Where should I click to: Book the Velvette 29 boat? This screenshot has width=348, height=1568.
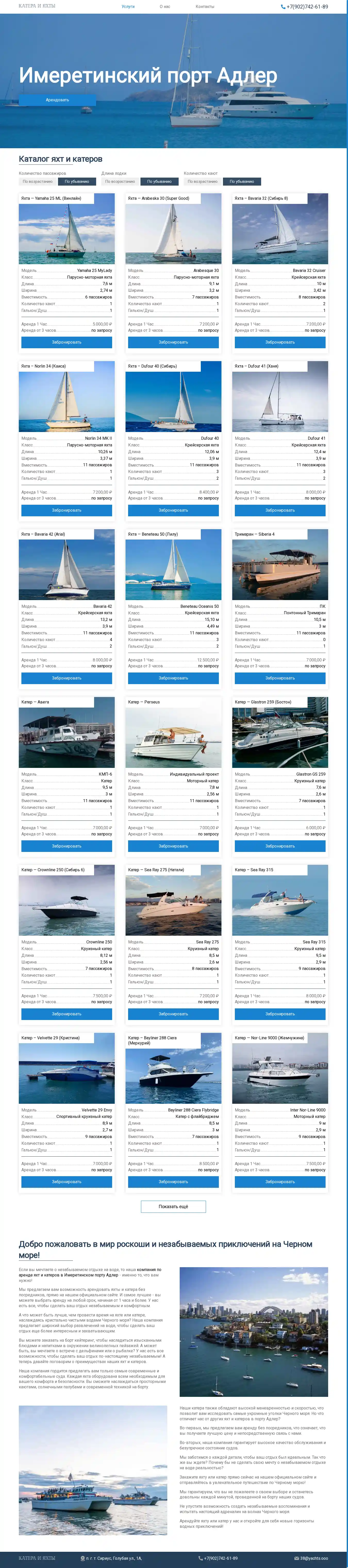tap(66, 1182)
